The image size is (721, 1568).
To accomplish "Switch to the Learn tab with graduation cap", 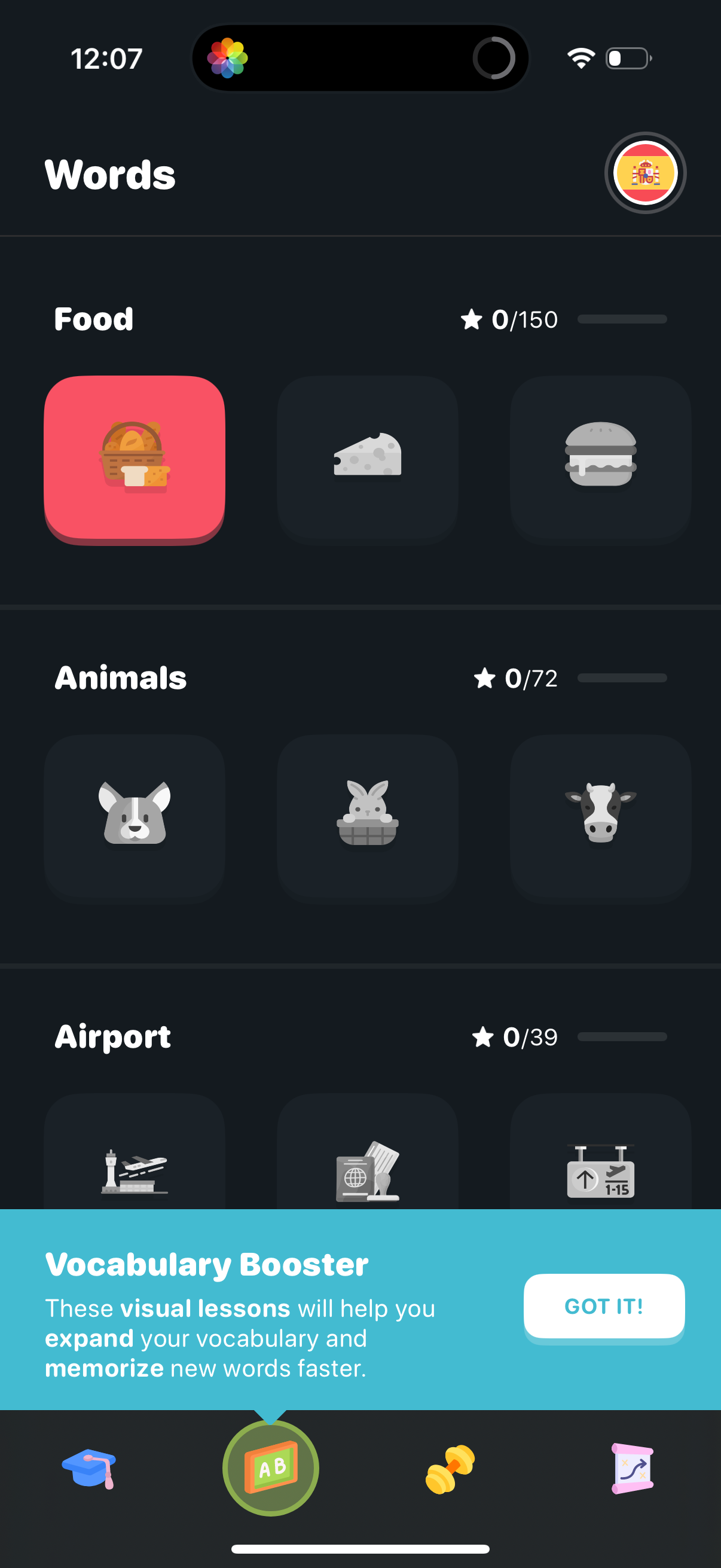I will (90, 1468).
